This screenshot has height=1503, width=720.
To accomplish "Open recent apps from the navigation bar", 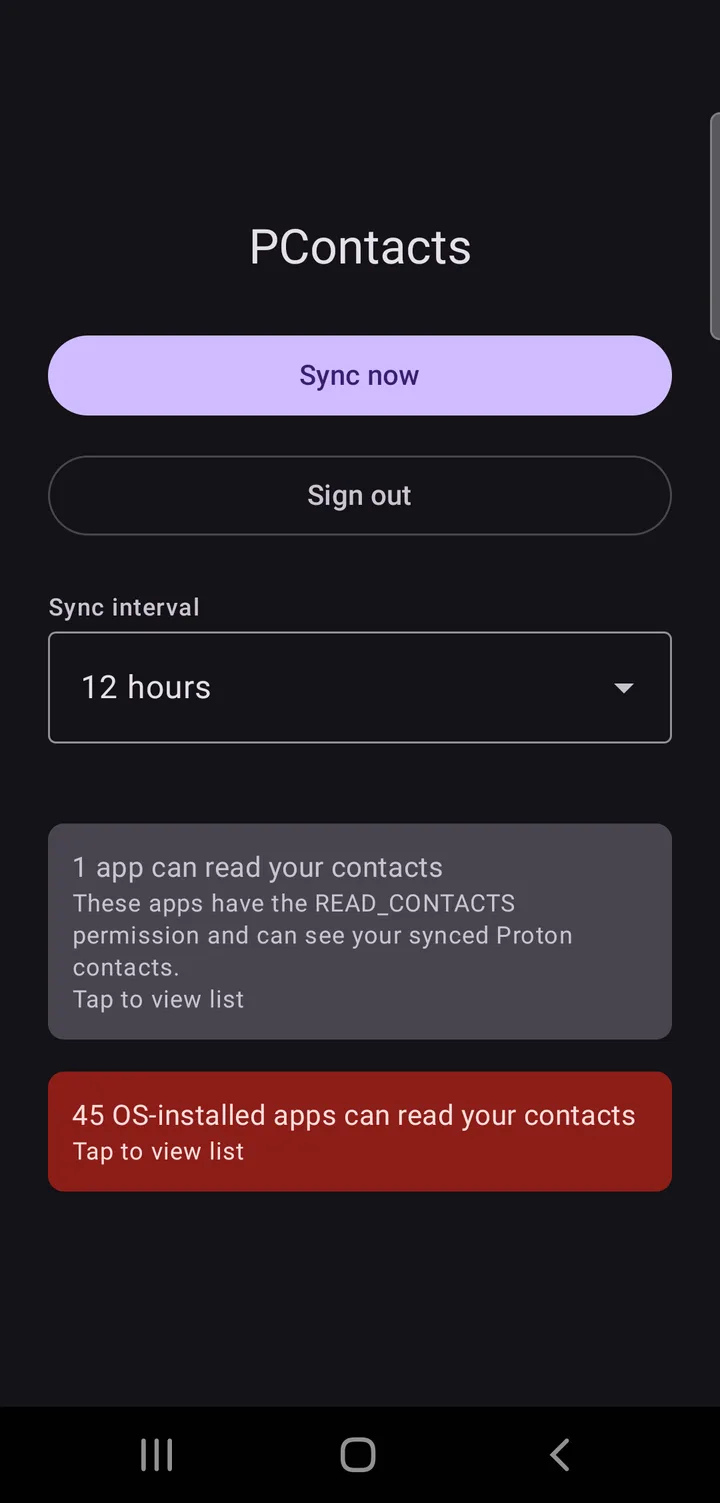I will (157, 1455).
